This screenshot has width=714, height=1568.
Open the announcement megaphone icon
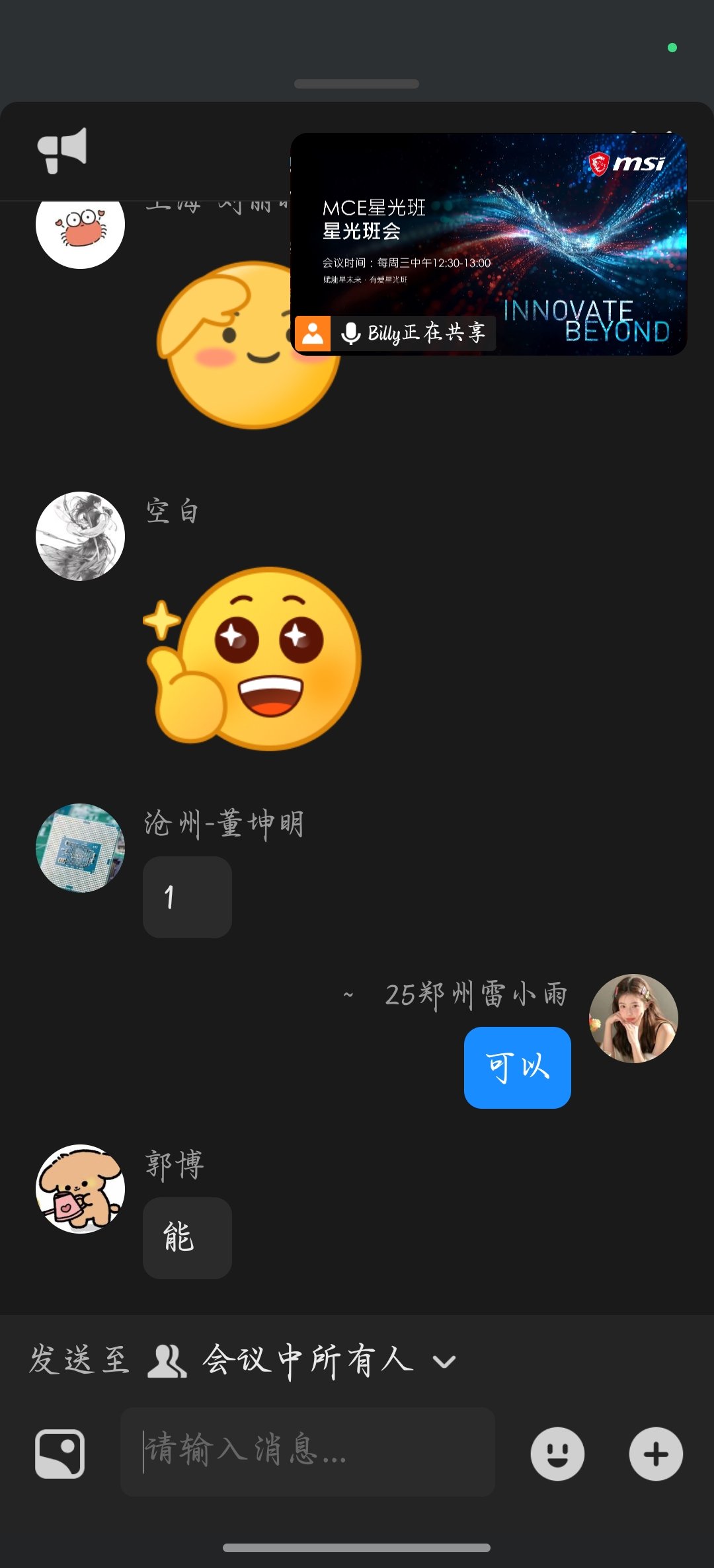point(62,150)
